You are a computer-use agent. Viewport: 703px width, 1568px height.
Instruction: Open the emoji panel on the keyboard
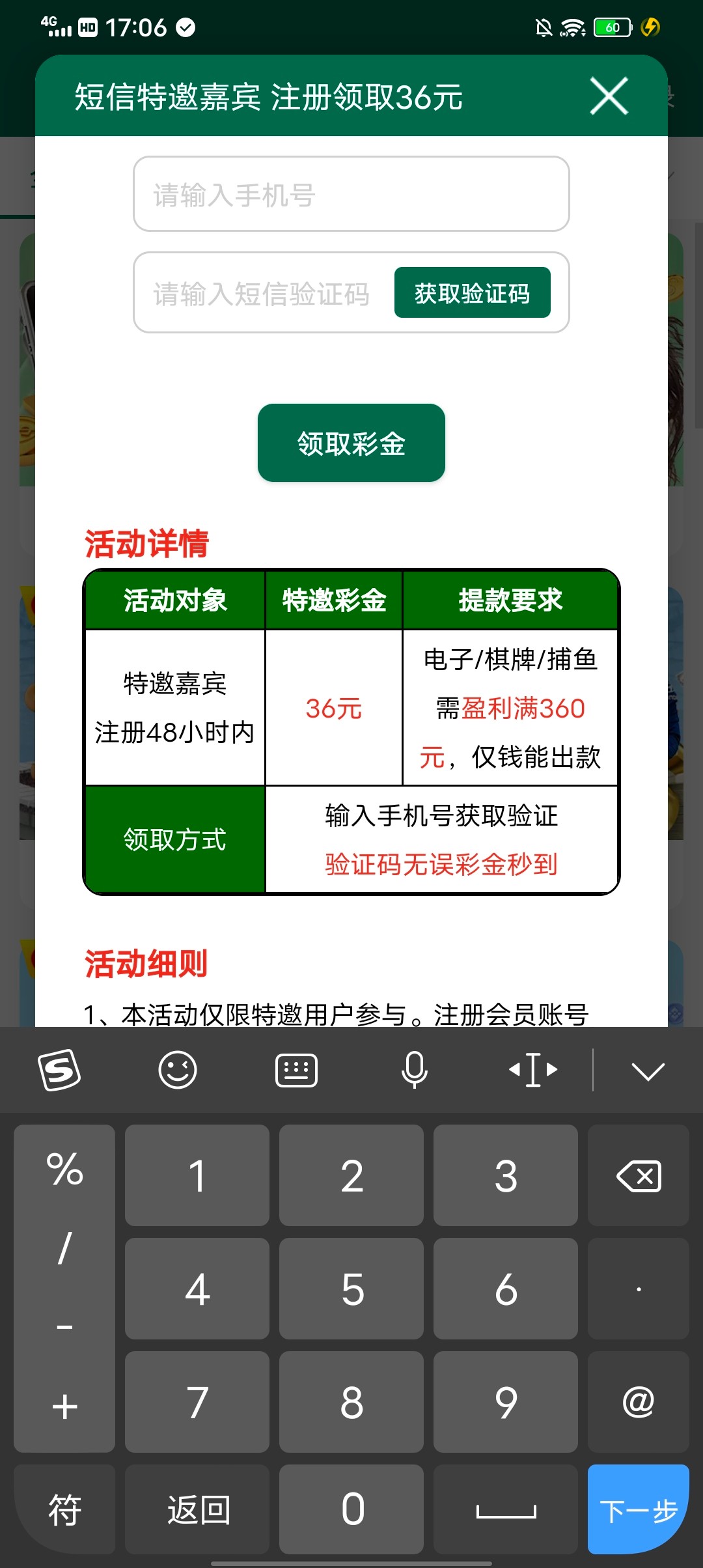pyautogui.click(x=178, y=1071)
